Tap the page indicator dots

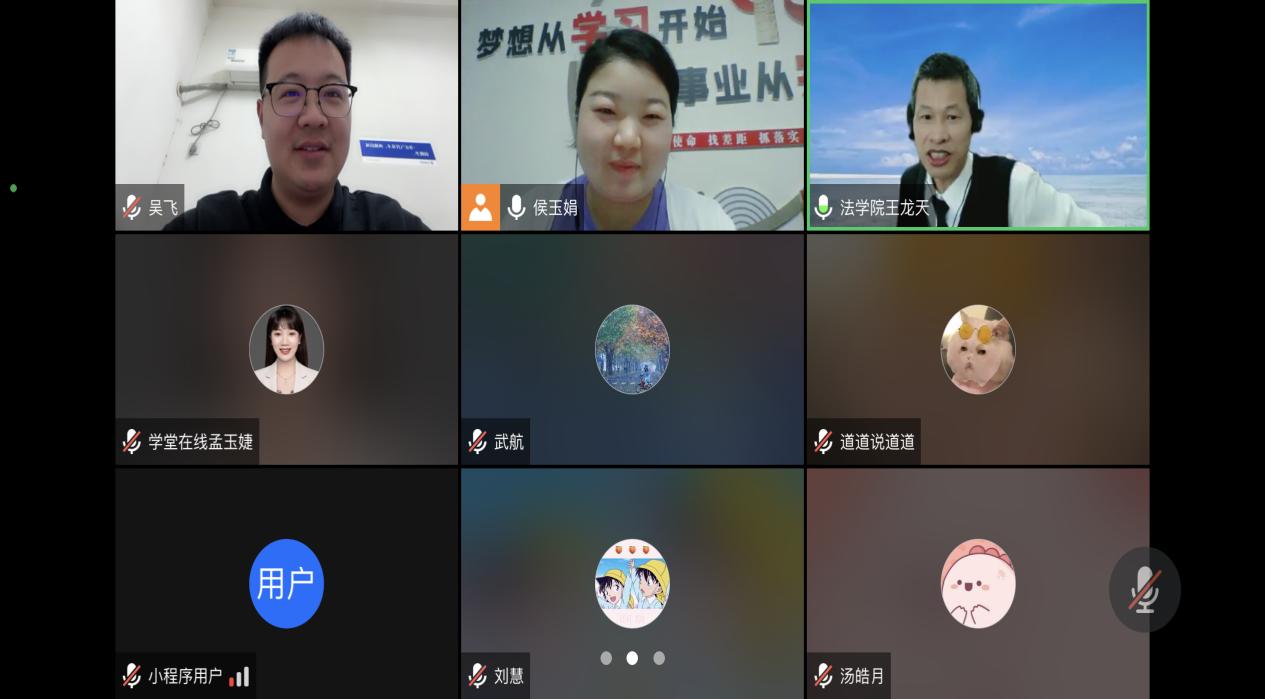click(x=632, y=658)
